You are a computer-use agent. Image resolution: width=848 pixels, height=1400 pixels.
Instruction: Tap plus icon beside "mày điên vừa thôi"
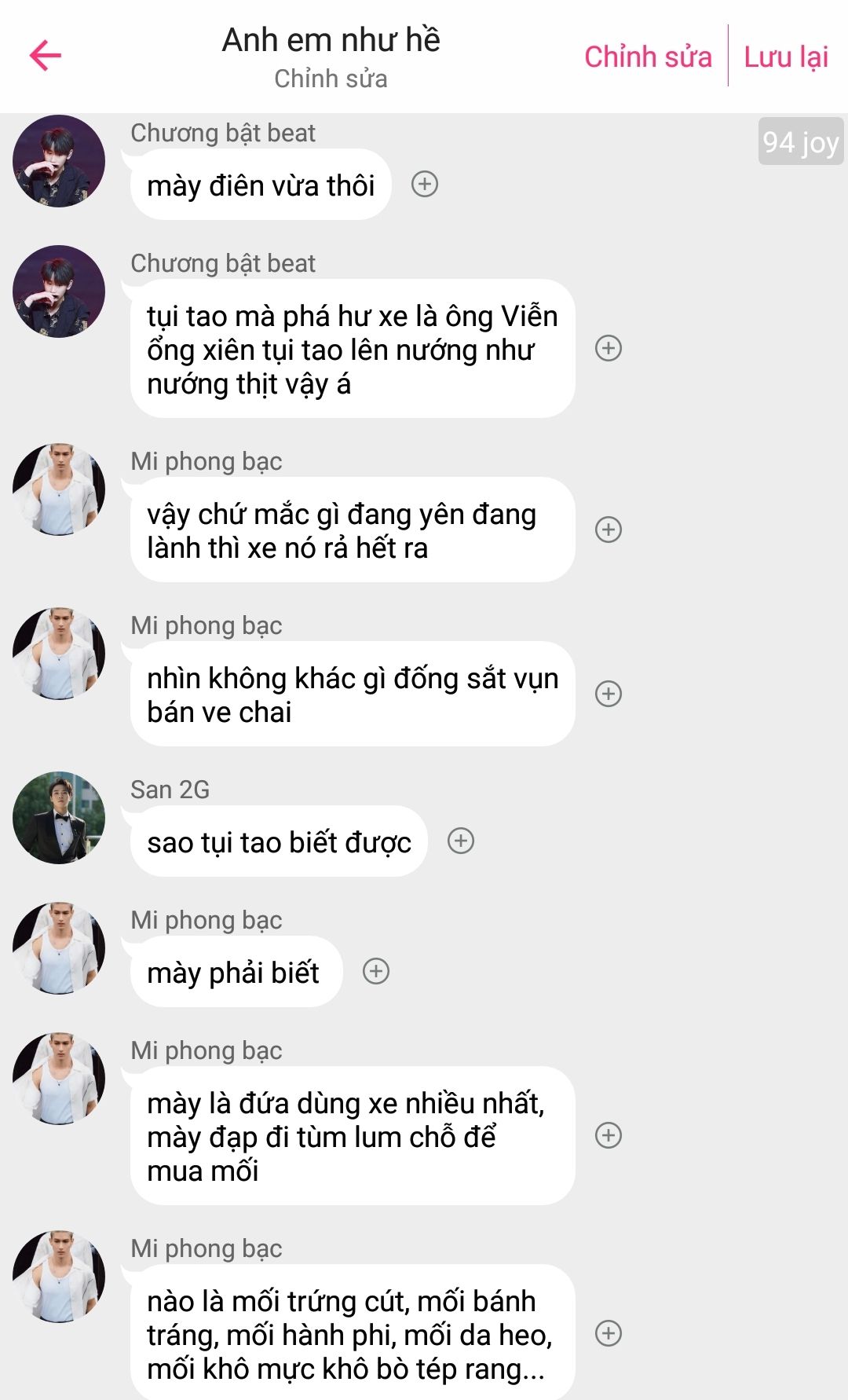point(425,185)
